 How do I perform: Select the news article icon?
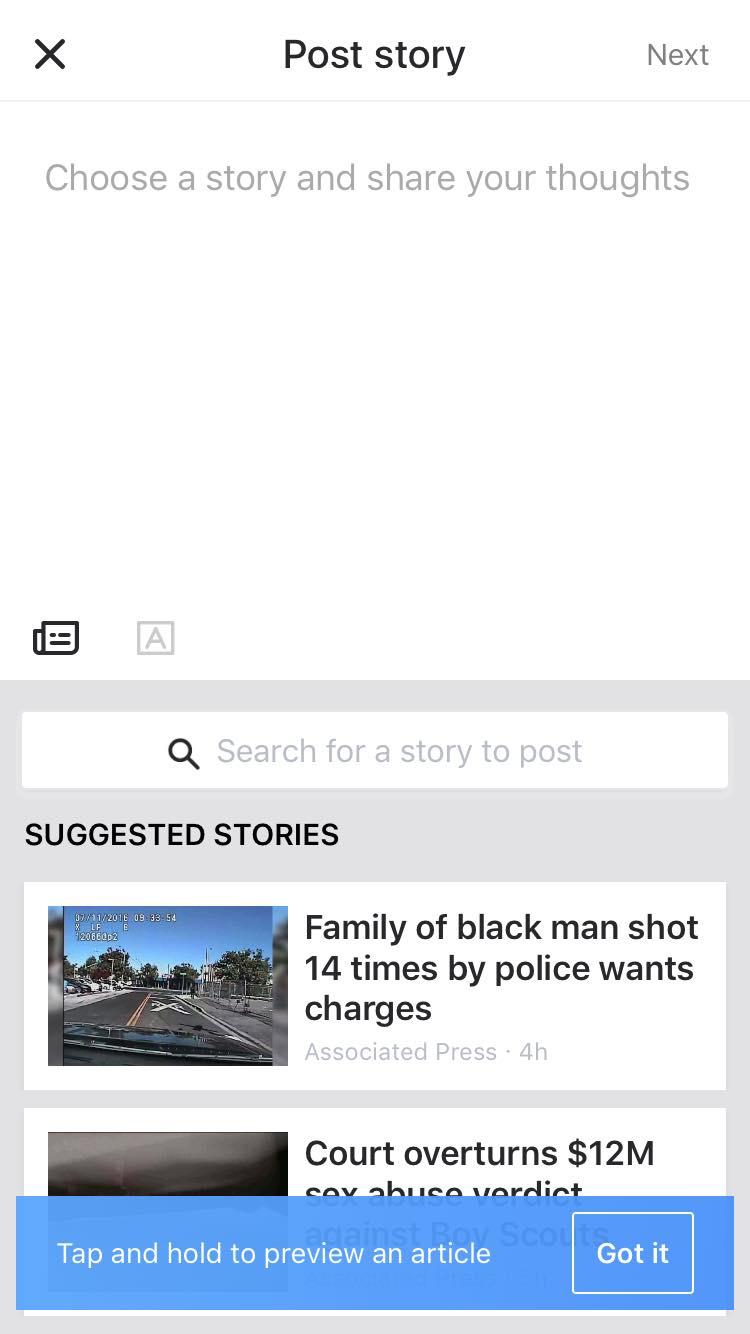point(56,638)
